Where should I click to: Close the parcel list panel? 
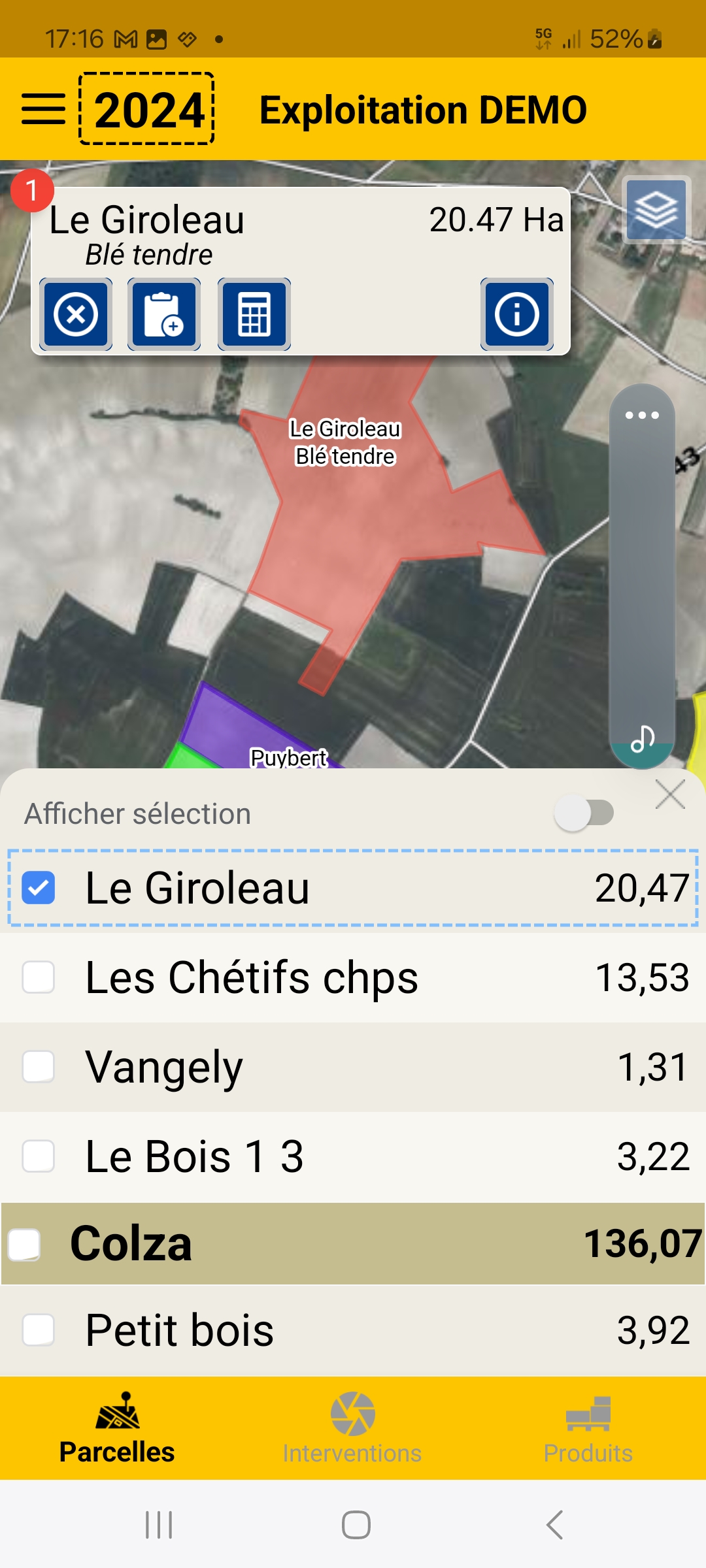pos(670,794)
